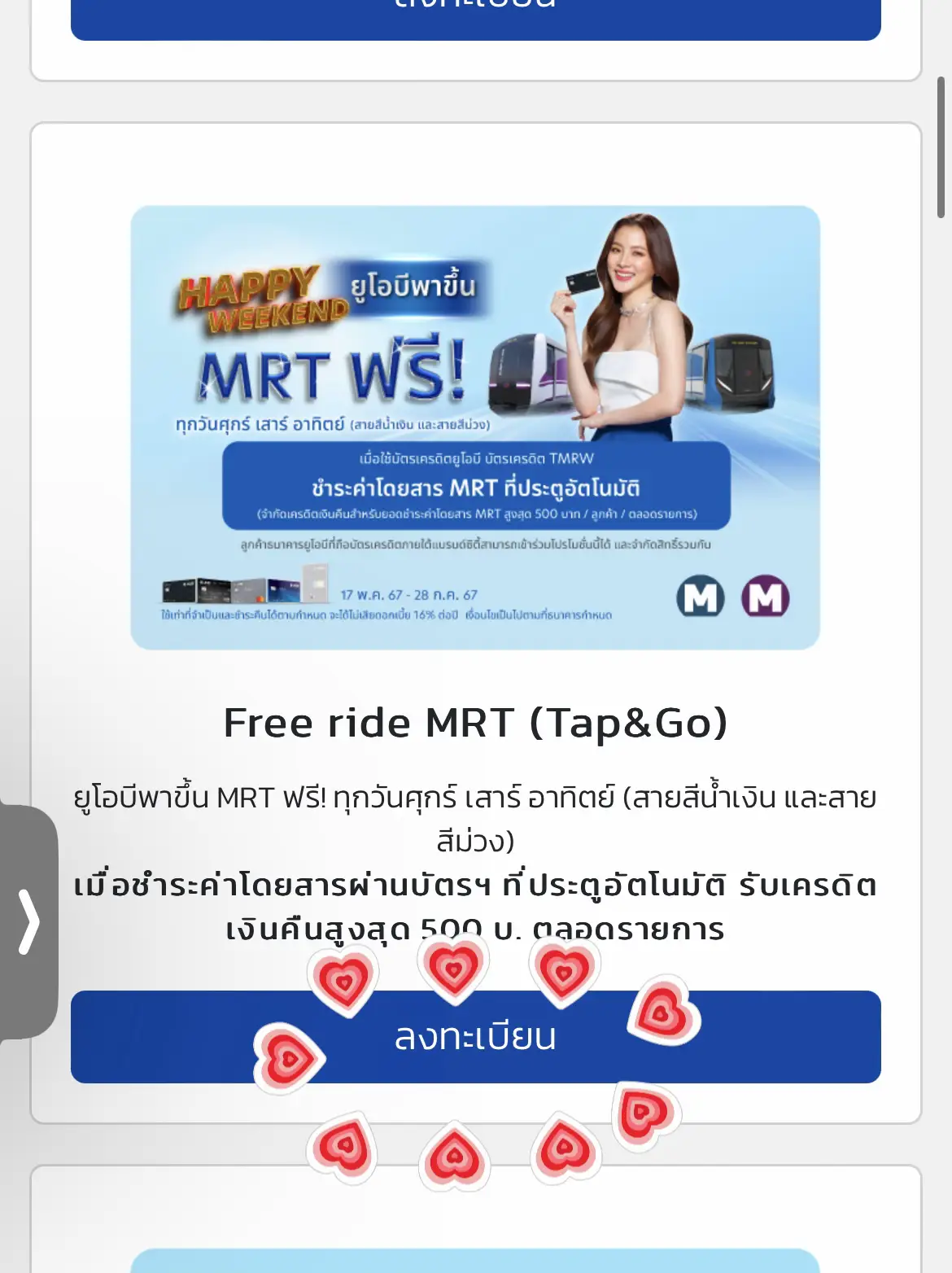Click the presenter holding the card in the banner

(x=643, y=342)
